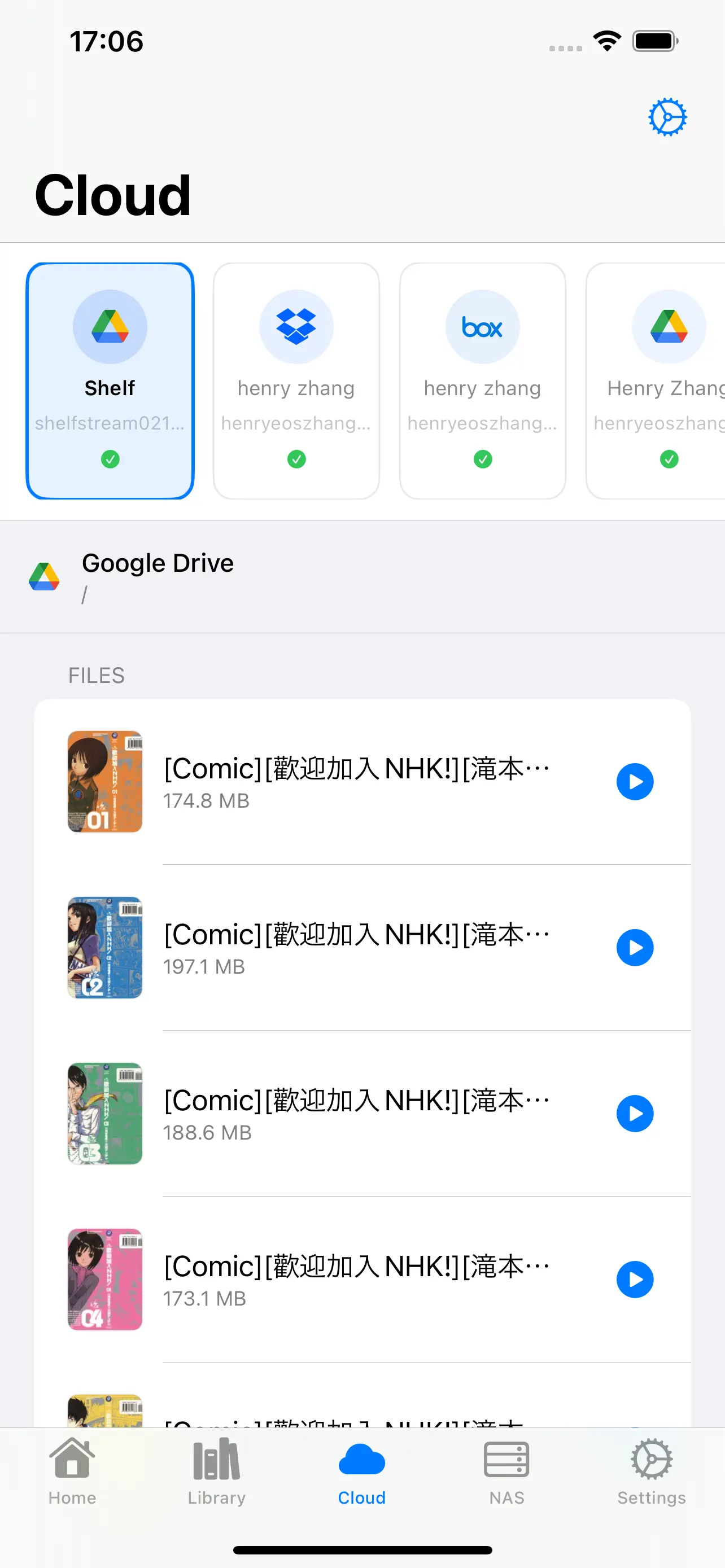Play the 197.1 MB comic file
Image resolution: width=725 pixels, height=1568 pixels.
(x=635, y=947)
